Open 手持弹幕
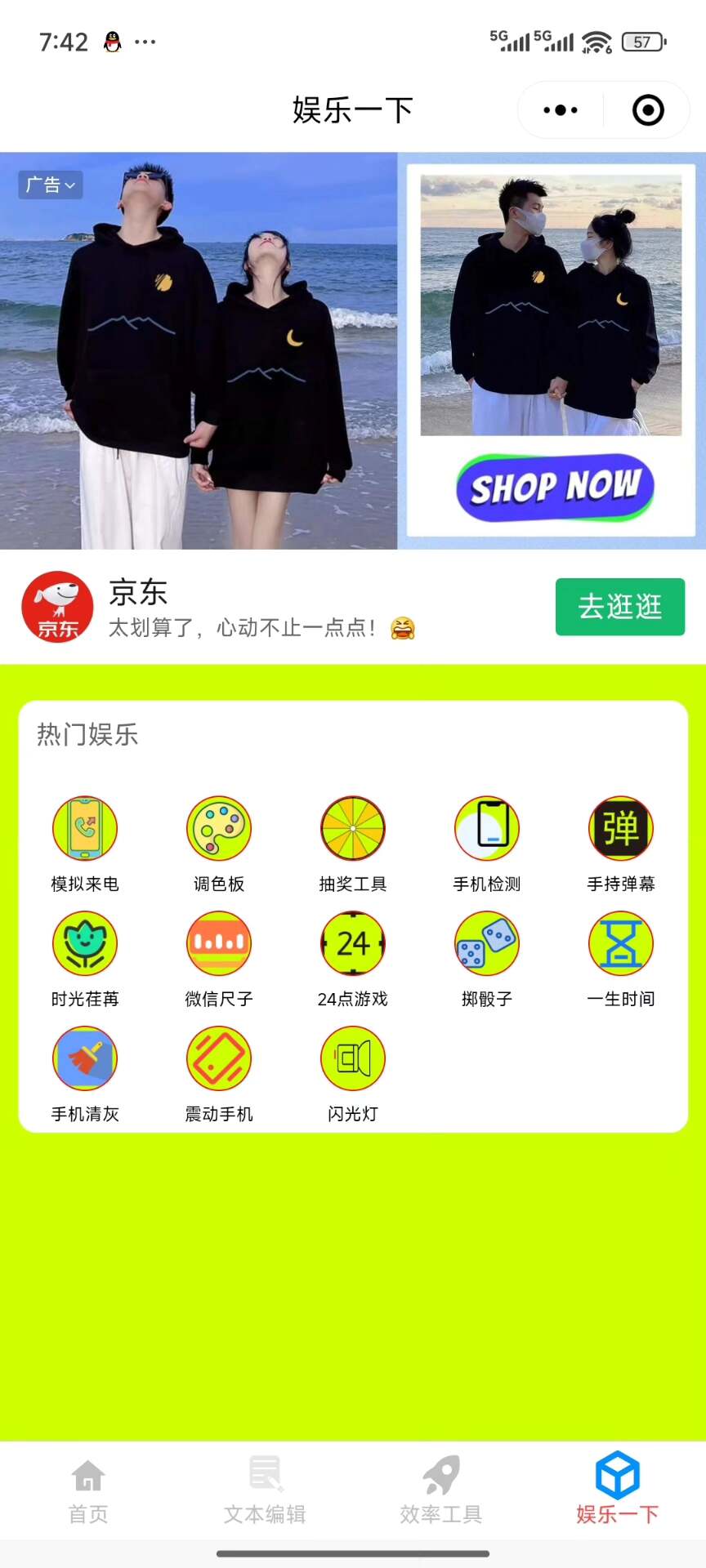706x1568 pixels. [x=621, y=829]
